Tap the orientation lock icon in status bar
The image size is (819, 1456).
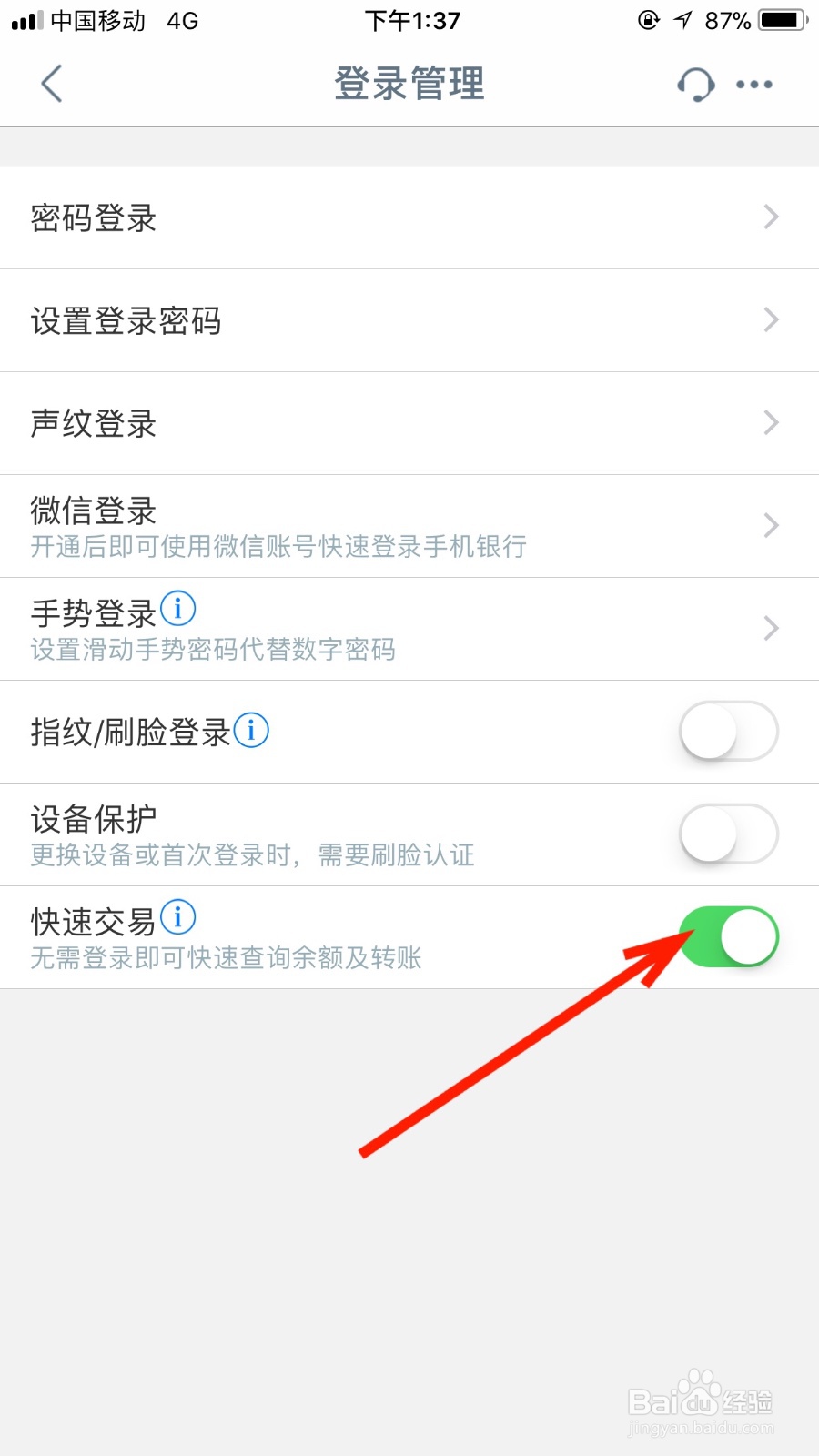coord(648,20)
